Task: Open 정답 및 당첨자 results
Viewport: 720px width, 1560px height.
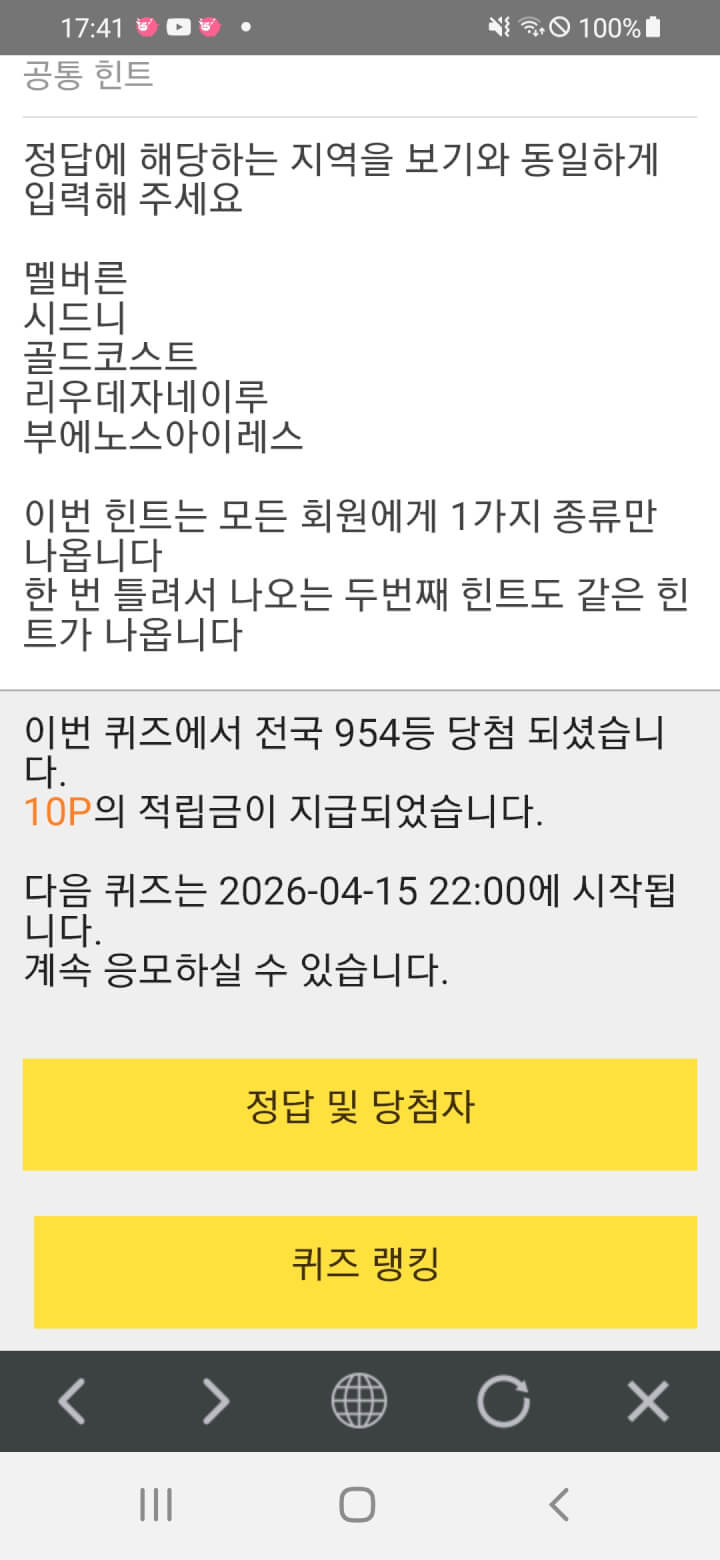Action: coord(359,1113)
